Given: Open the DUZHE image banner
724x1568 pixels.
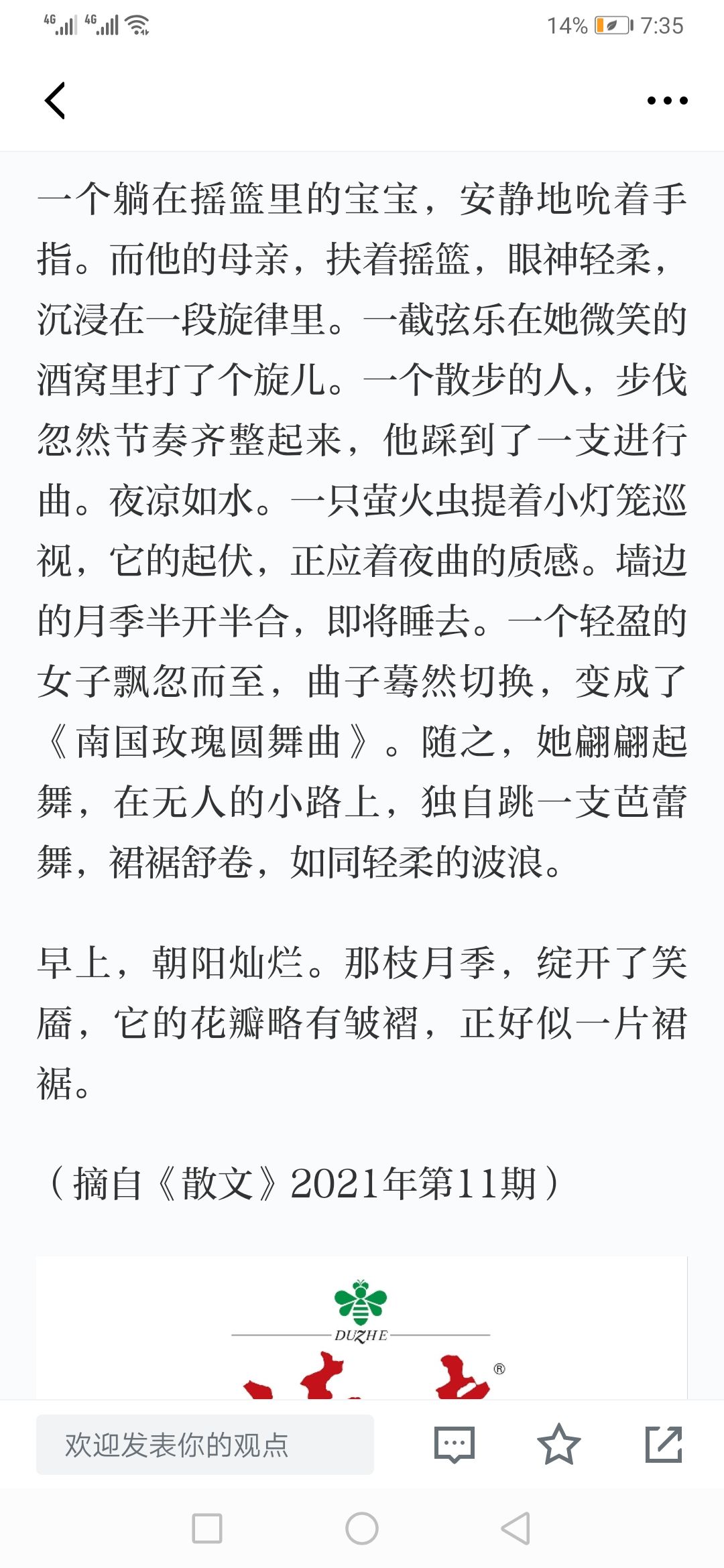Looking at the screenshot, I should coord(362,1328).
